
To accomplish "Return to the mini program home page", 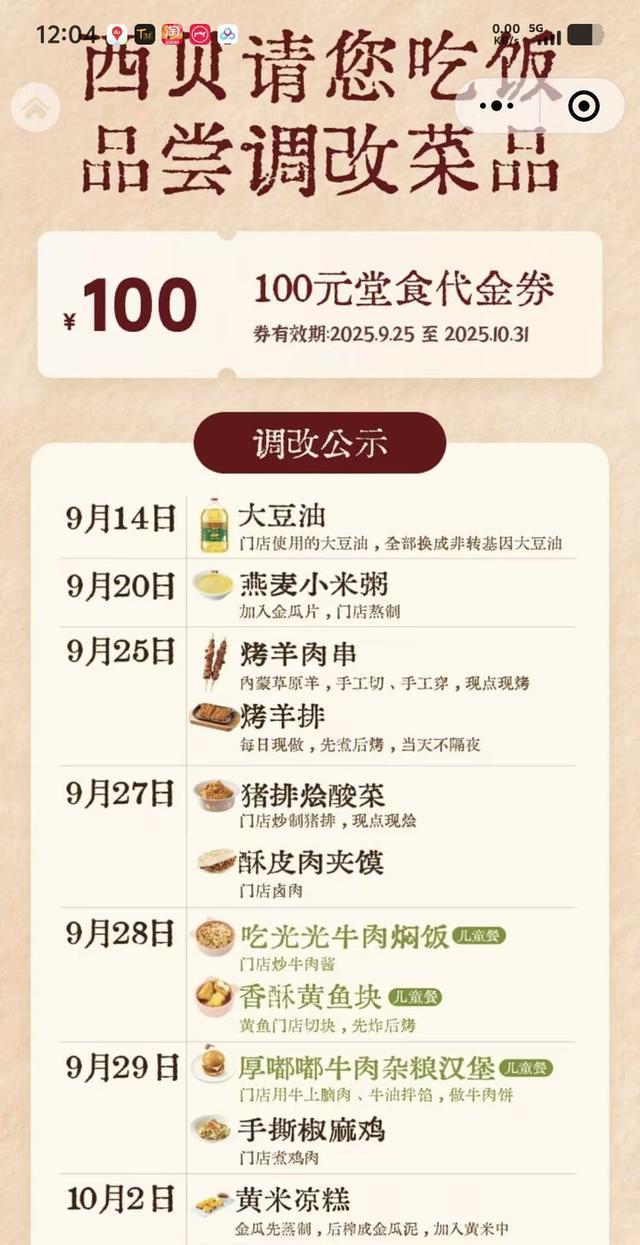I will (x=35, y=107).
